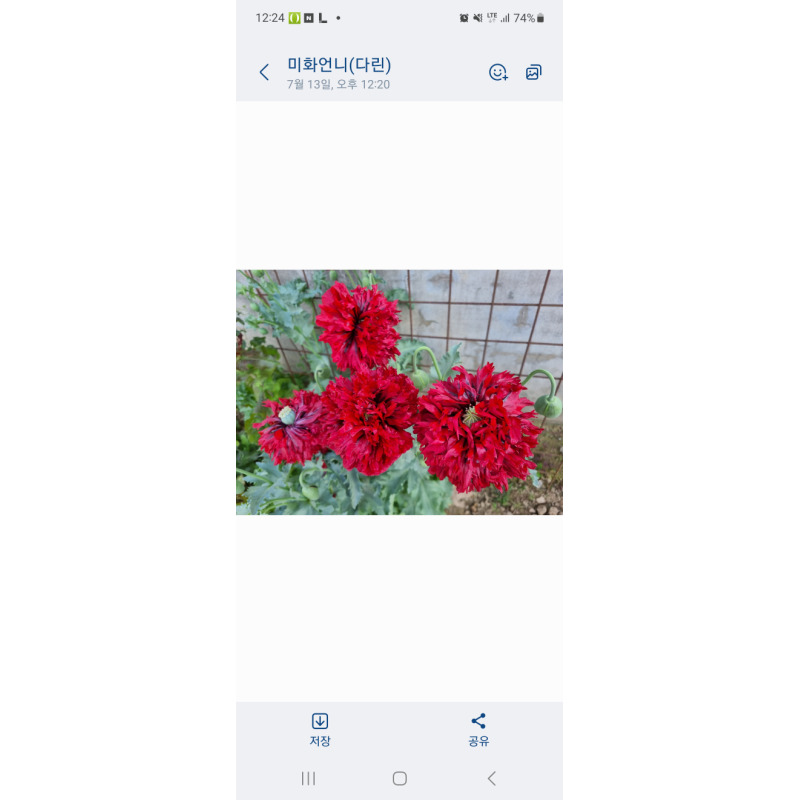Screen dimensions: 800x800
Task: Open the all-photos gallery icon
Action: [x=534, y=72]
